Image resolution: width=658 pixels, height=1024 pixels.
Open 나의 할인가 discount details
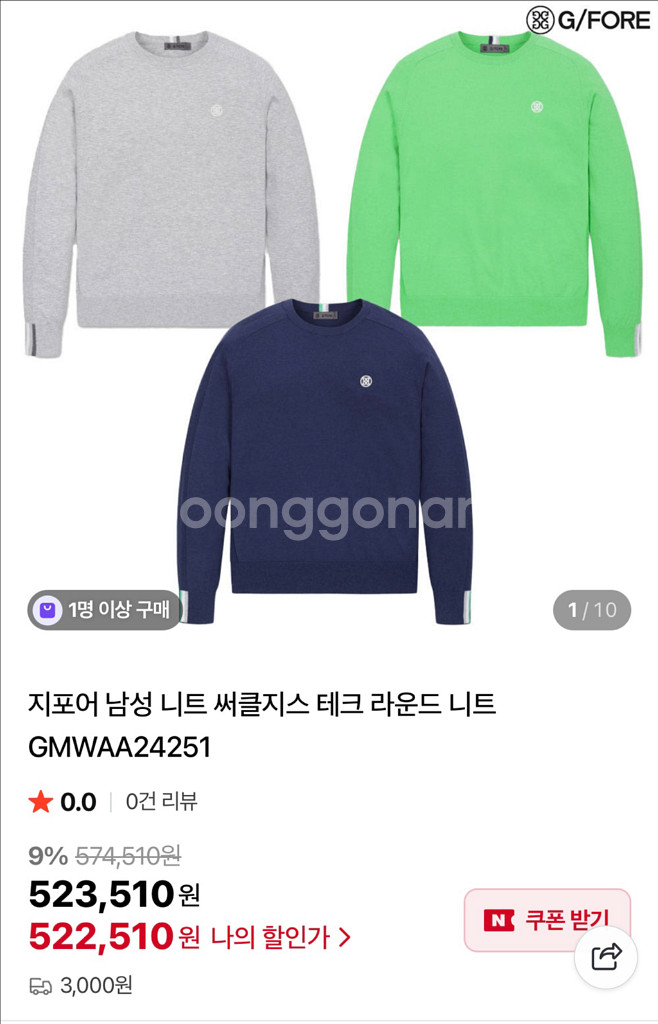(280, 937)
